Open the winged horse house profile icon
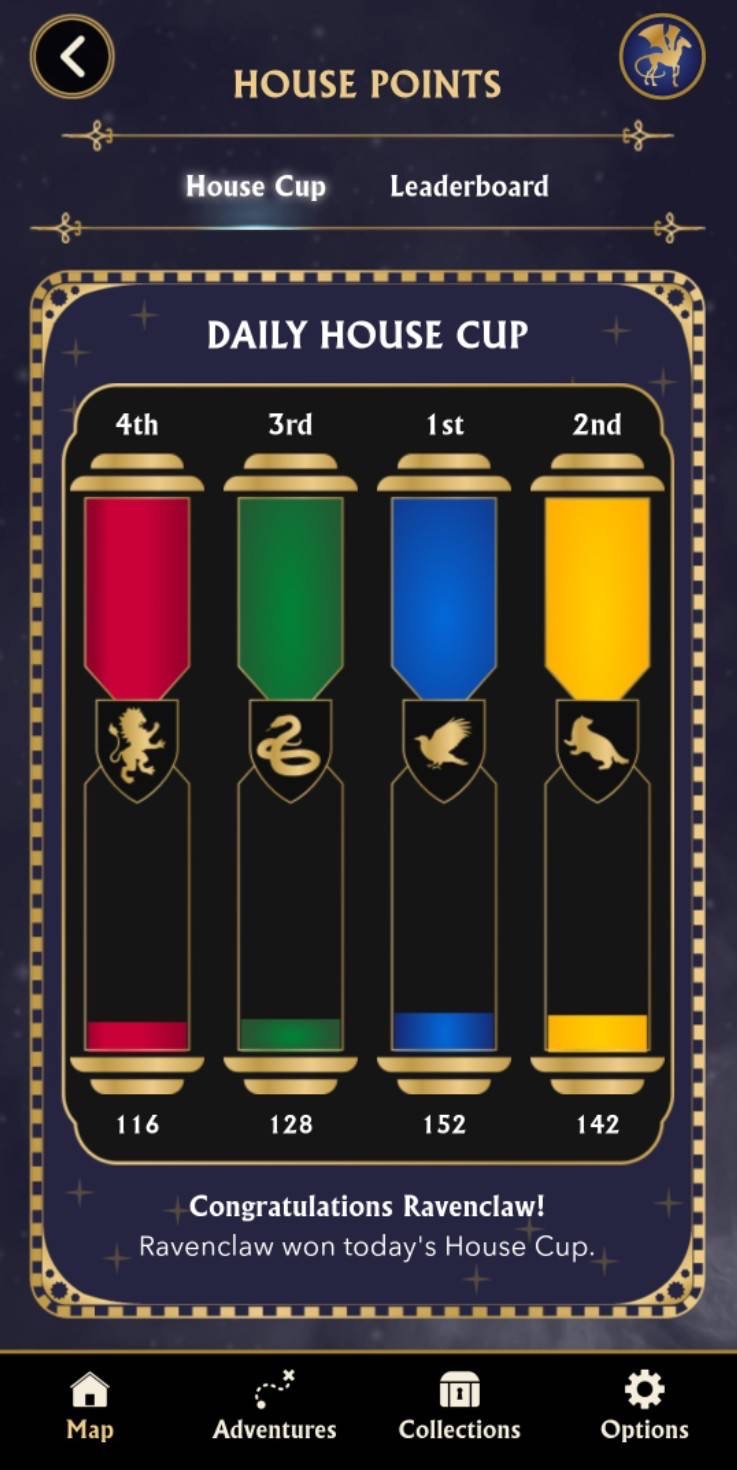 point(662,57)
